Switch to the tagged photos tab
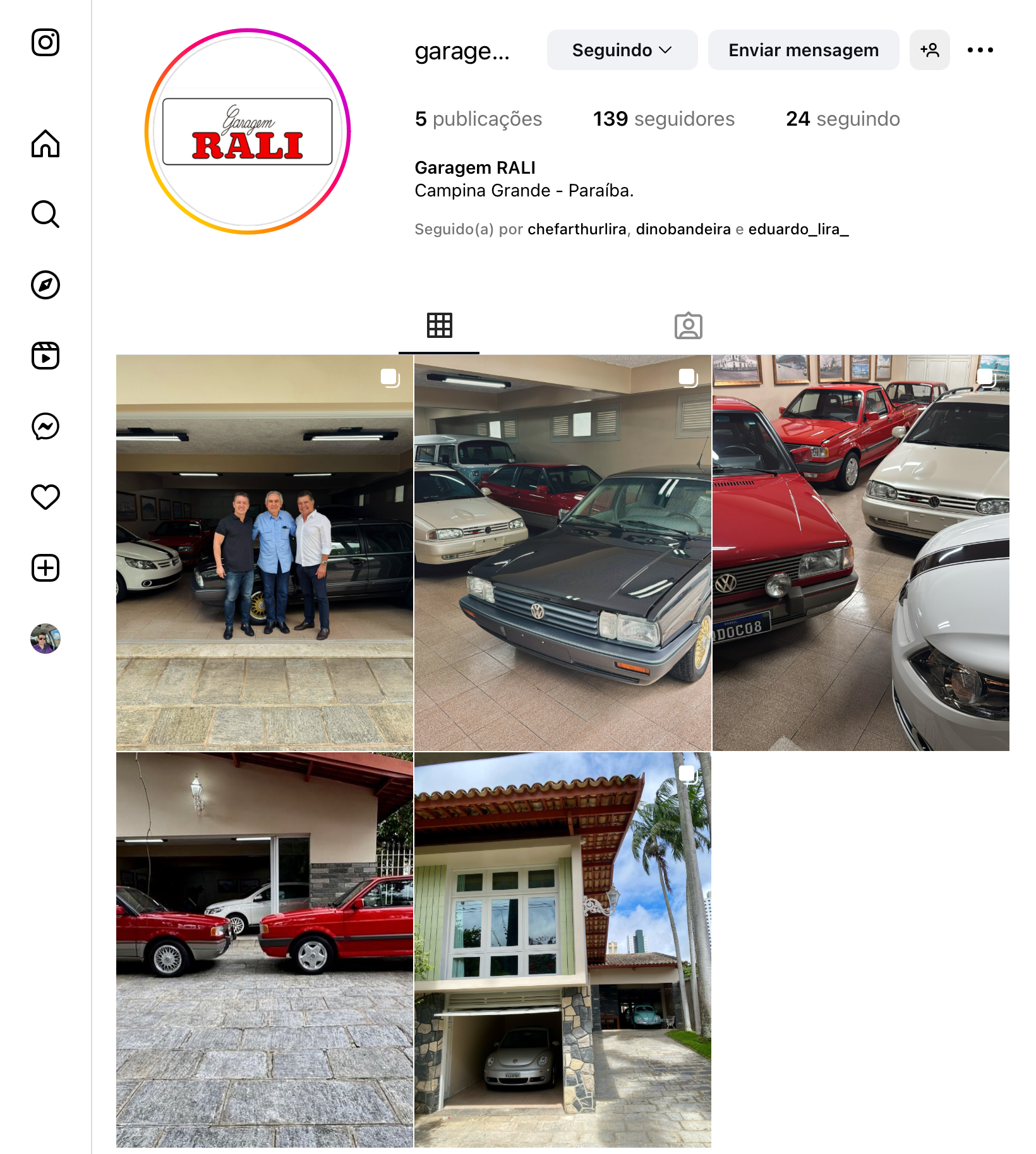The height and width of the screenshot is (1154, 1036). [x=688, y=326]
